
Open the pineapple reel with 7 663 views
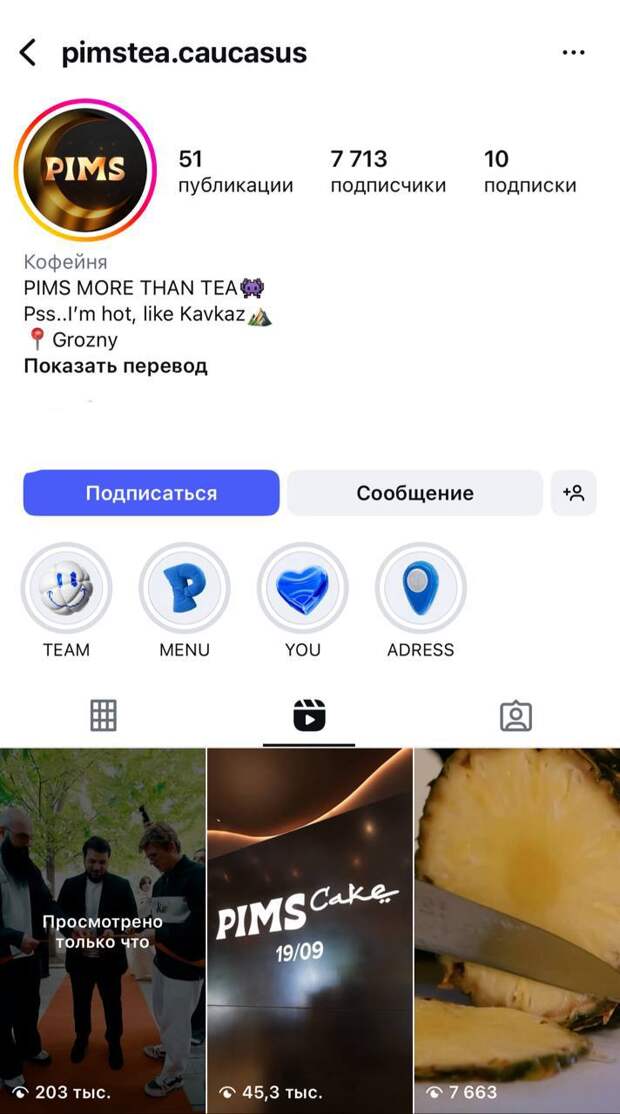[518, 931]
